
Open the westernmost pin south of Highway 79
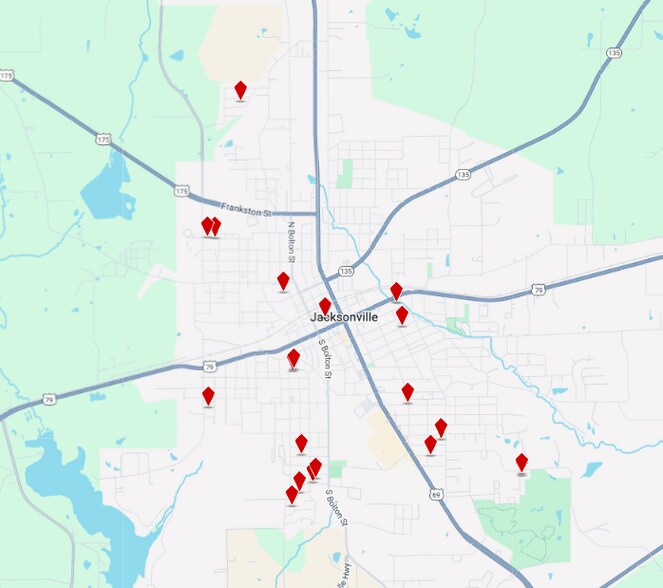click(x=208, y=396)
